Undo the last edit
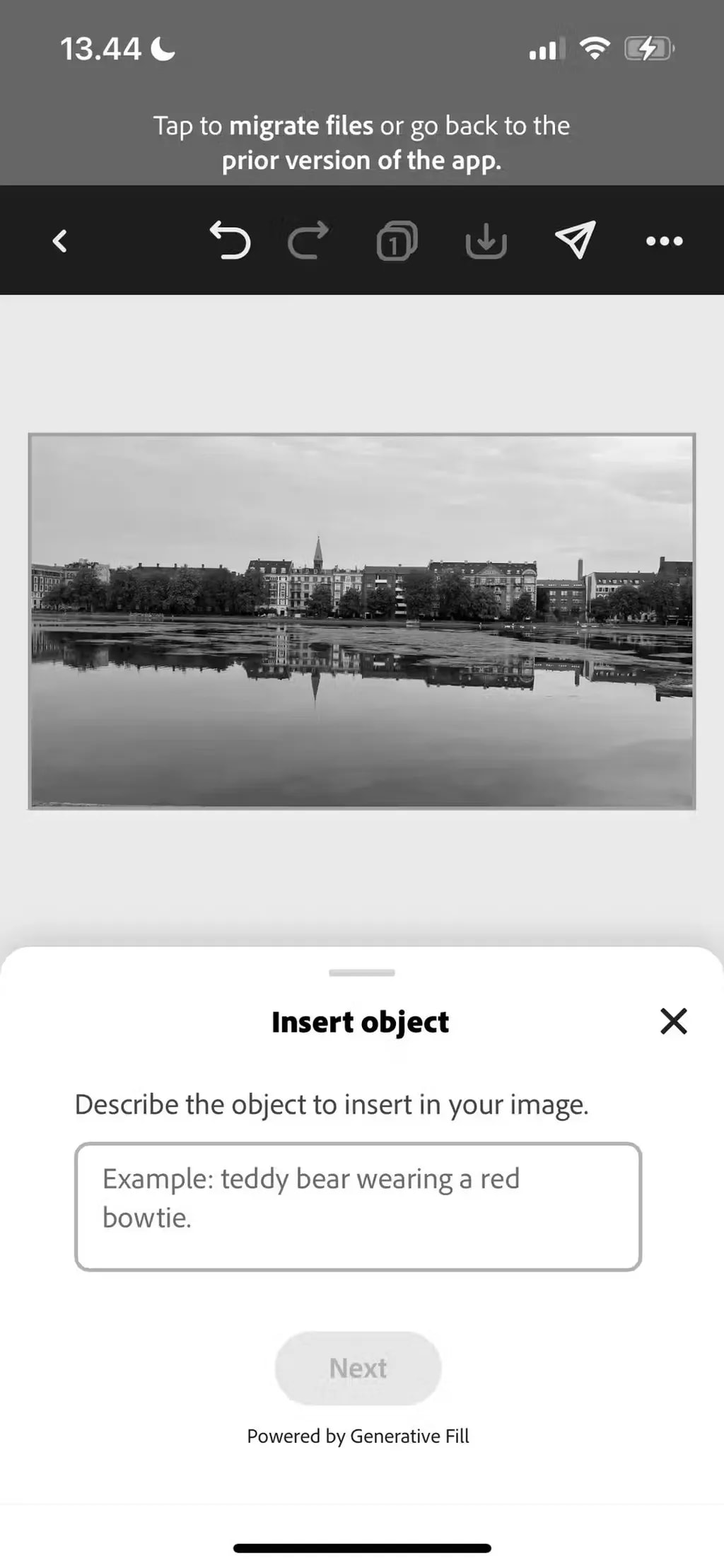Viewport: 724px width, 1568px height. 230,240
